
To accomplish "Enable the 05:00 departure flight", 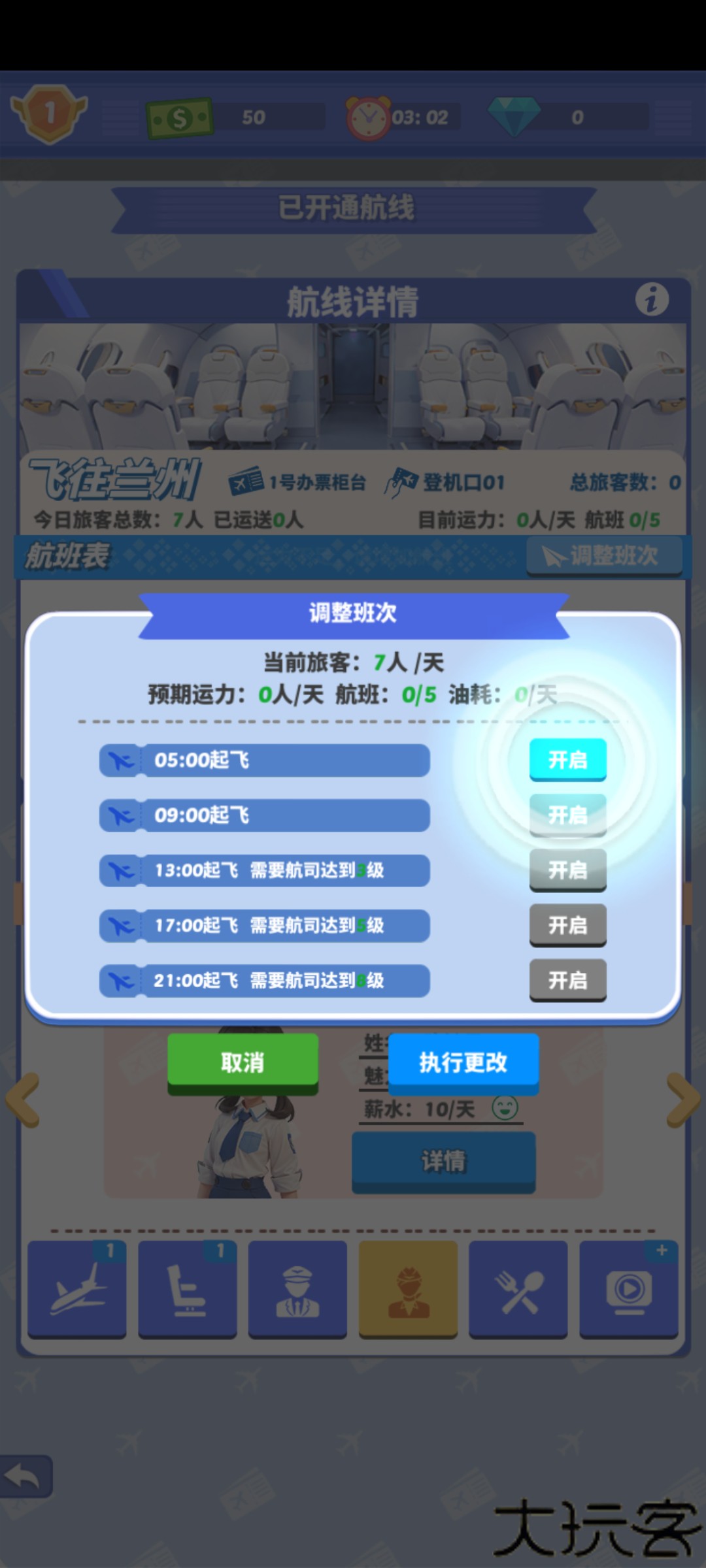I will (567, 760).
